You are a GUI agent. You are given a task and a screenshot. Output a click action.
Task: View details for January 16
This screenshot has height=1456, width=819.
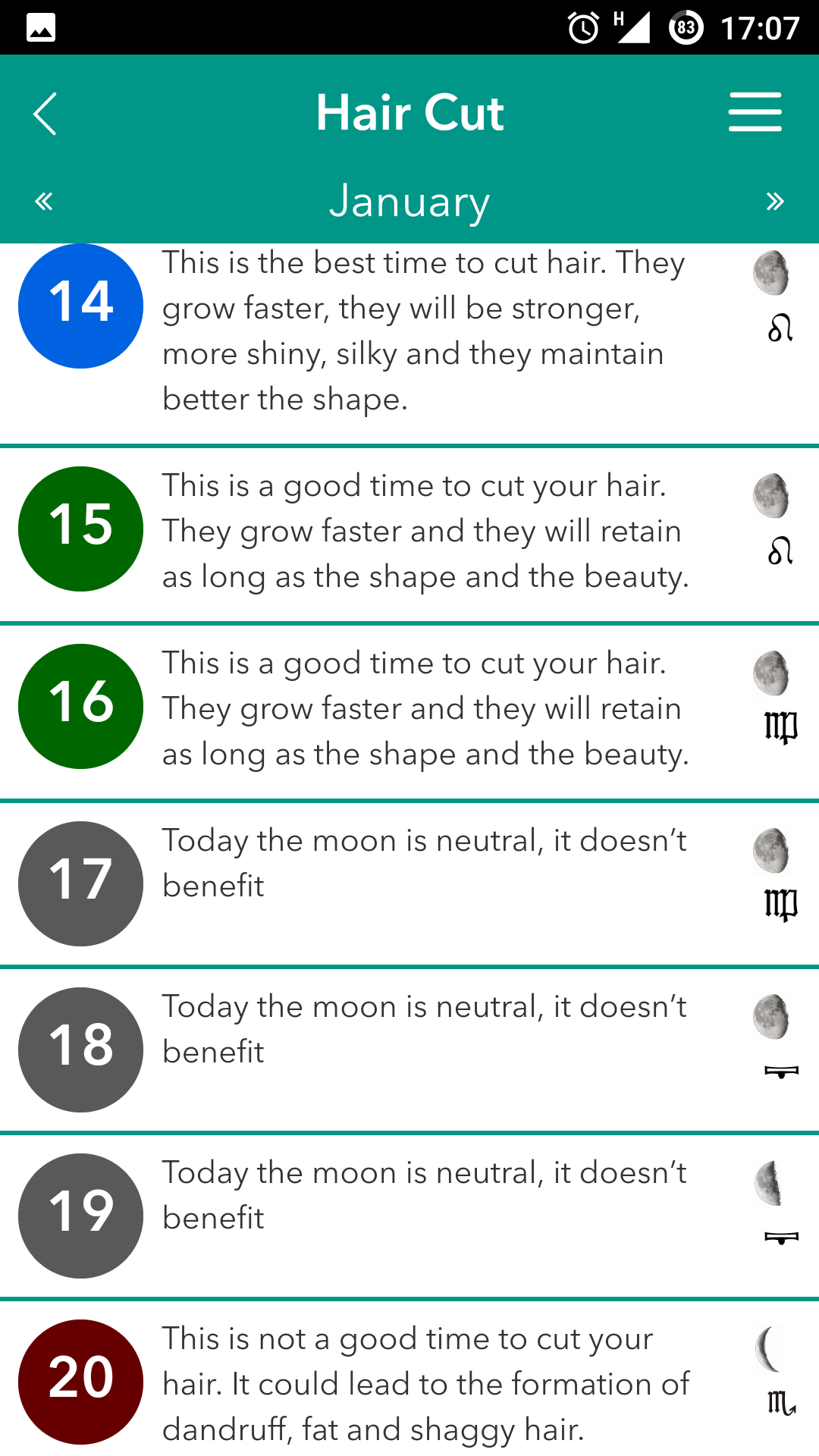pyautogui.click(x=409, y=708)
